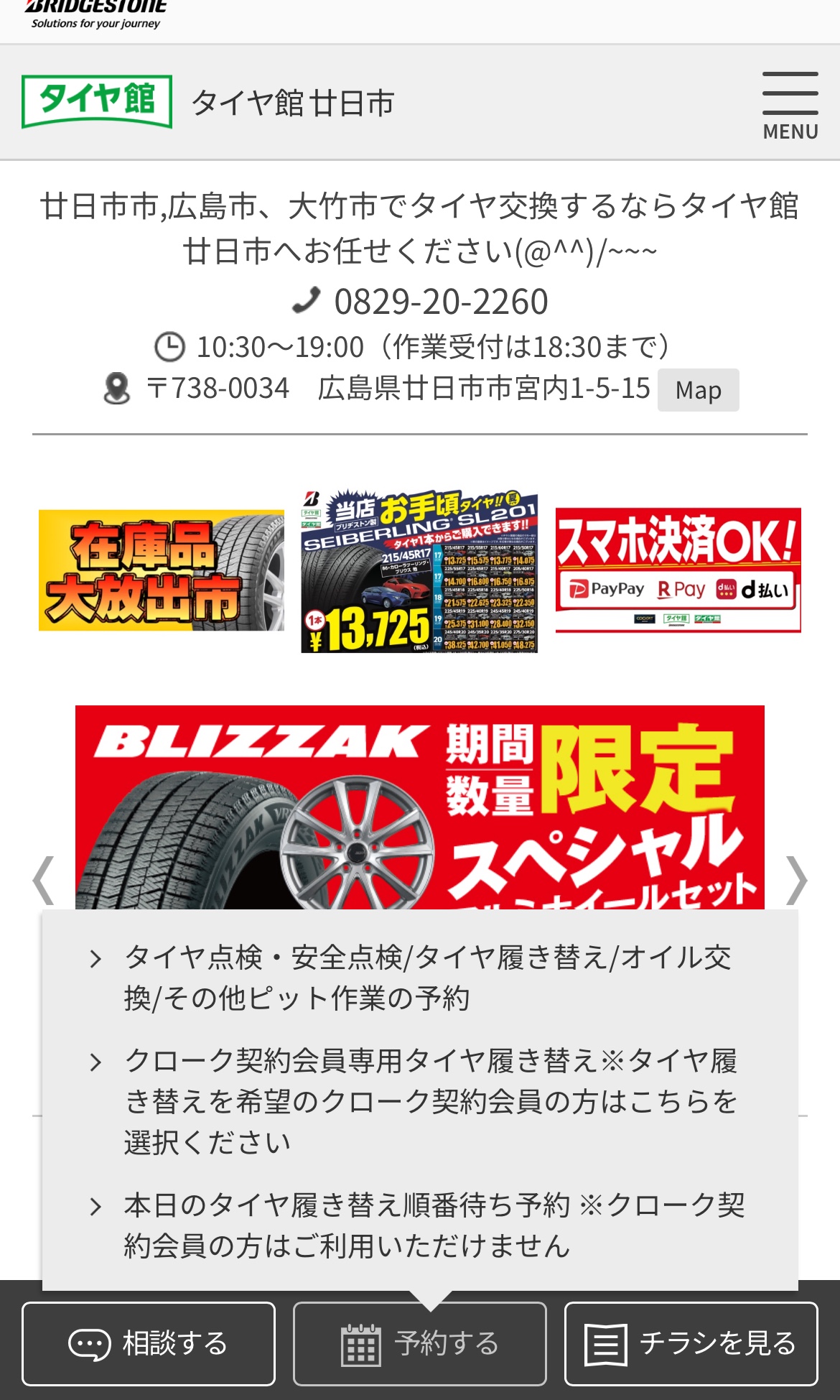Screen dimensions: 840x1400
Task: Go to next carousel slide
Action: 797,880
